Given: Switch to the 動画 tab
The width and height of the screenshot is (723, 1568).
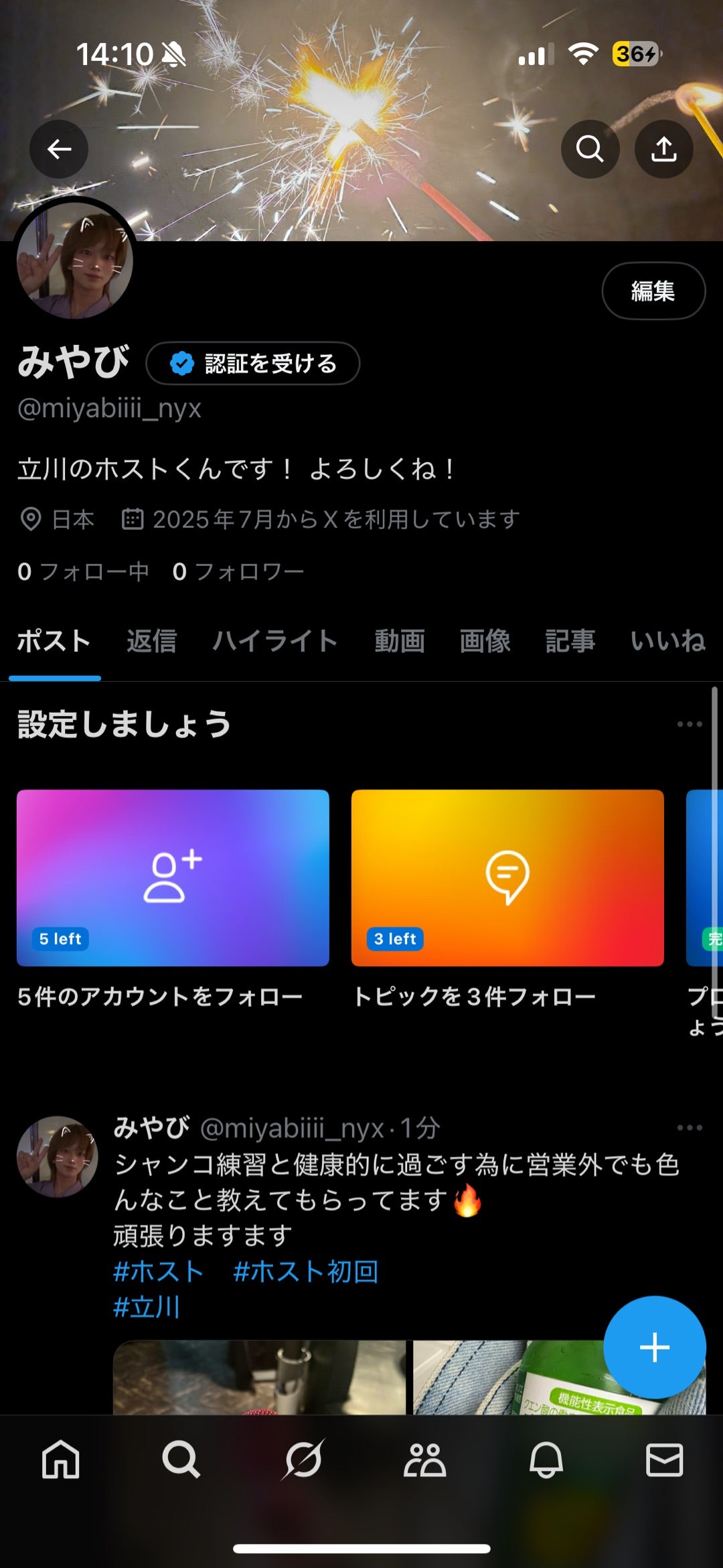Looking at the screenshot, I should pos(400,641).
